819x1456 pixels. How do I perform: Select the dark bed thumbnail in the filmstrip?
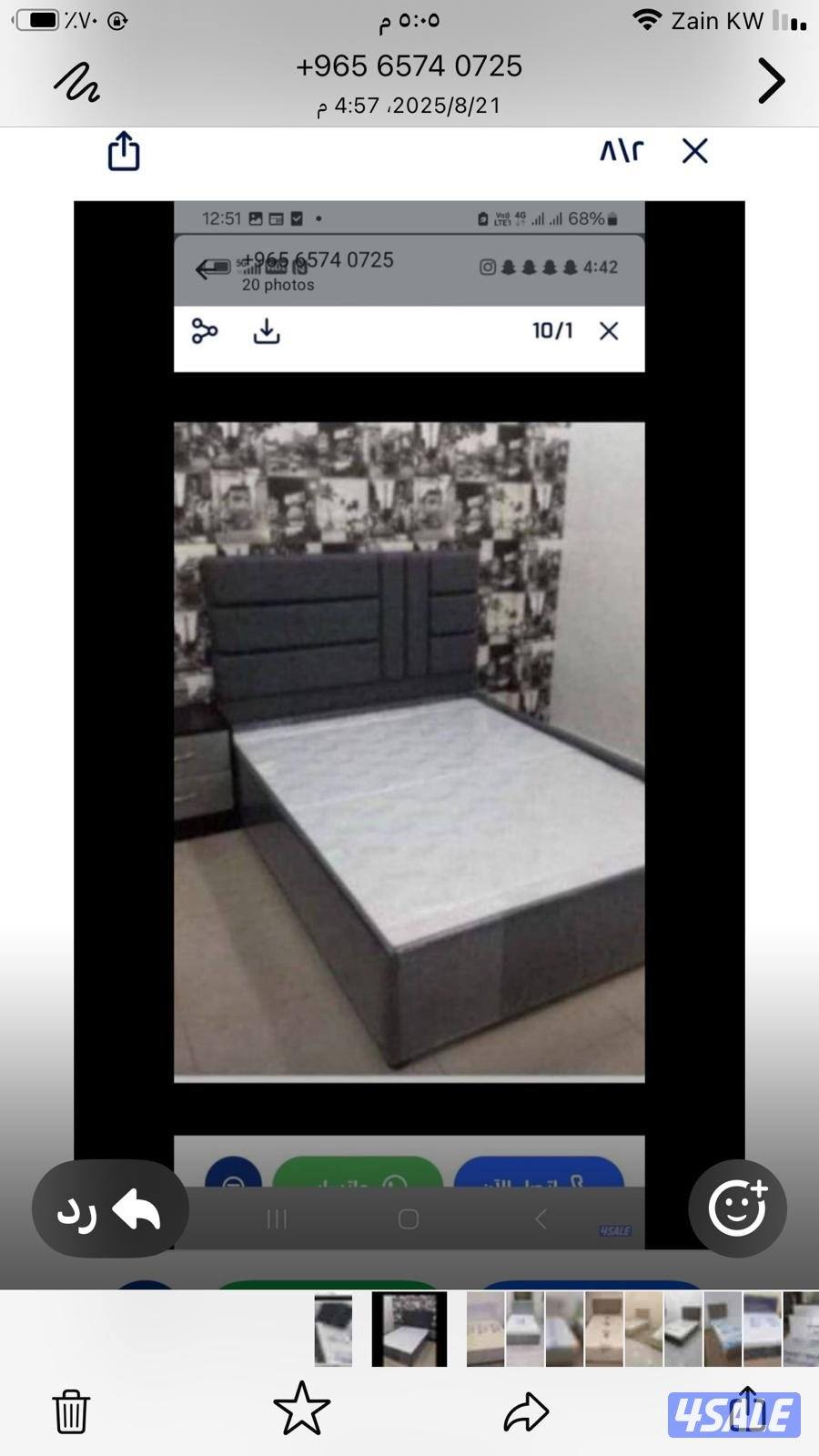[409, 1330]
